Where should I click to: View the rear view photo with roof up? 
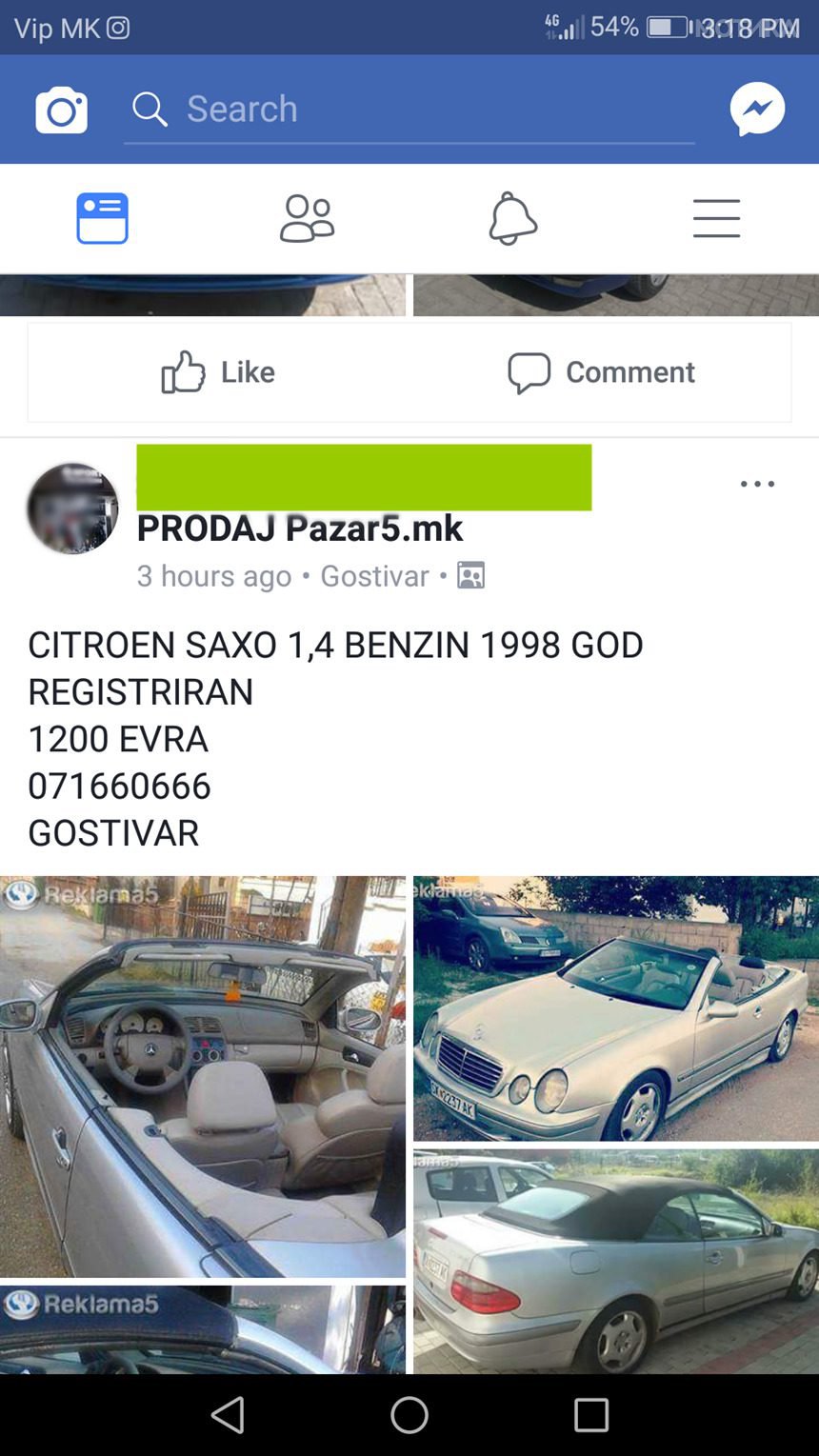click(616, 1260)
